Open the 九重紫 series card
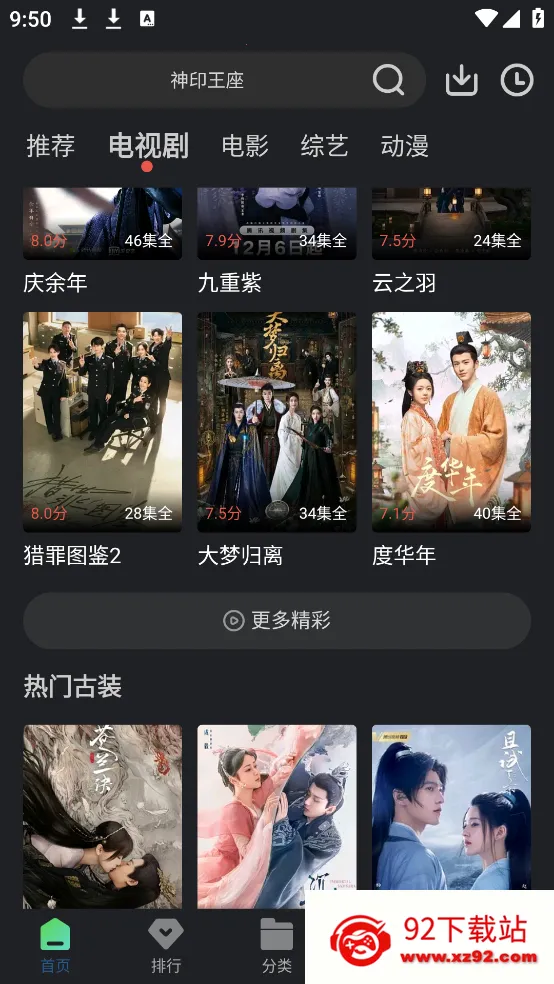 [277, 242]
